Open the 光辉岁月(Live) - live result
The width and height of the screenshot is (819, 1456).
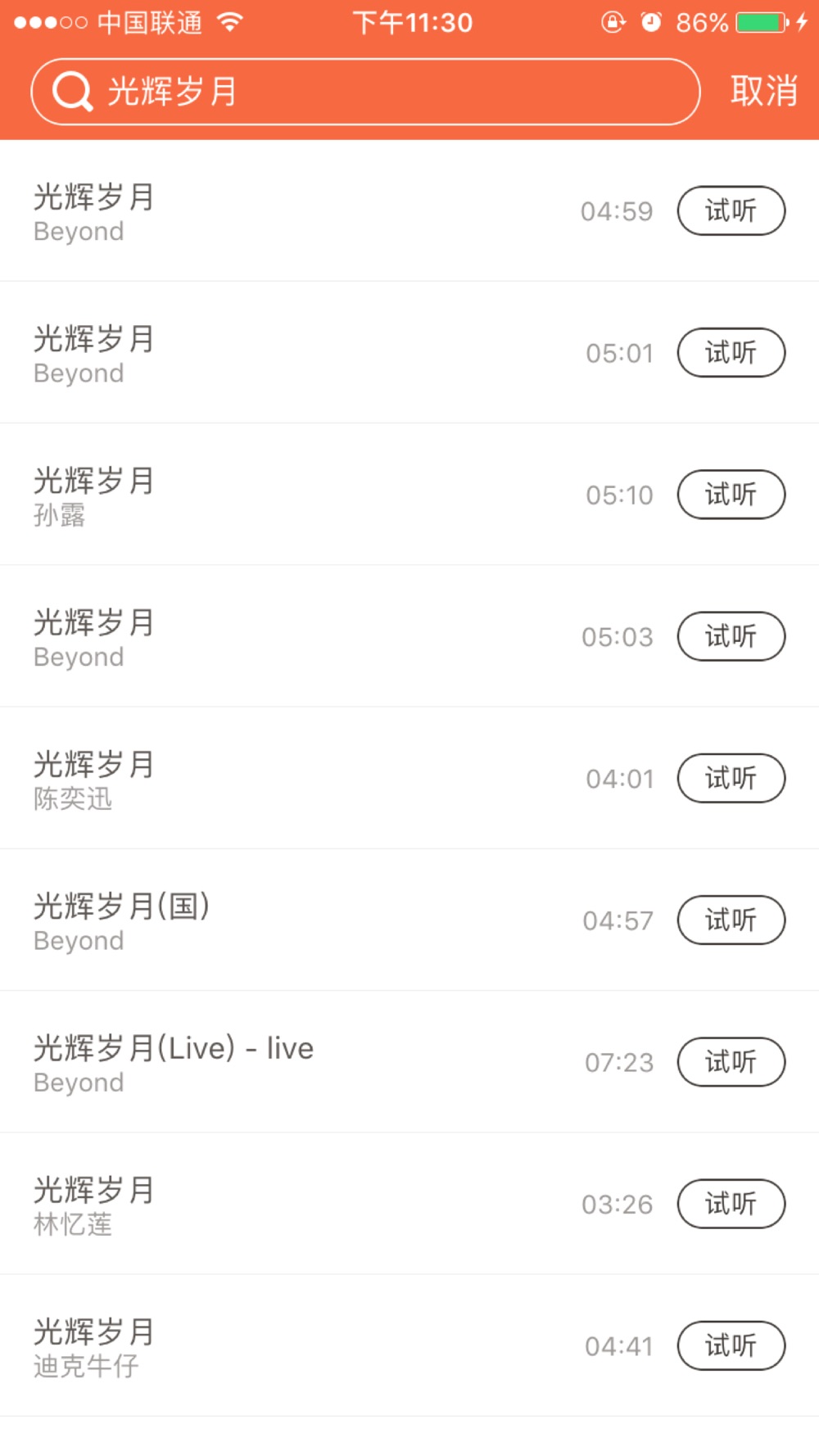(246, 1062)
